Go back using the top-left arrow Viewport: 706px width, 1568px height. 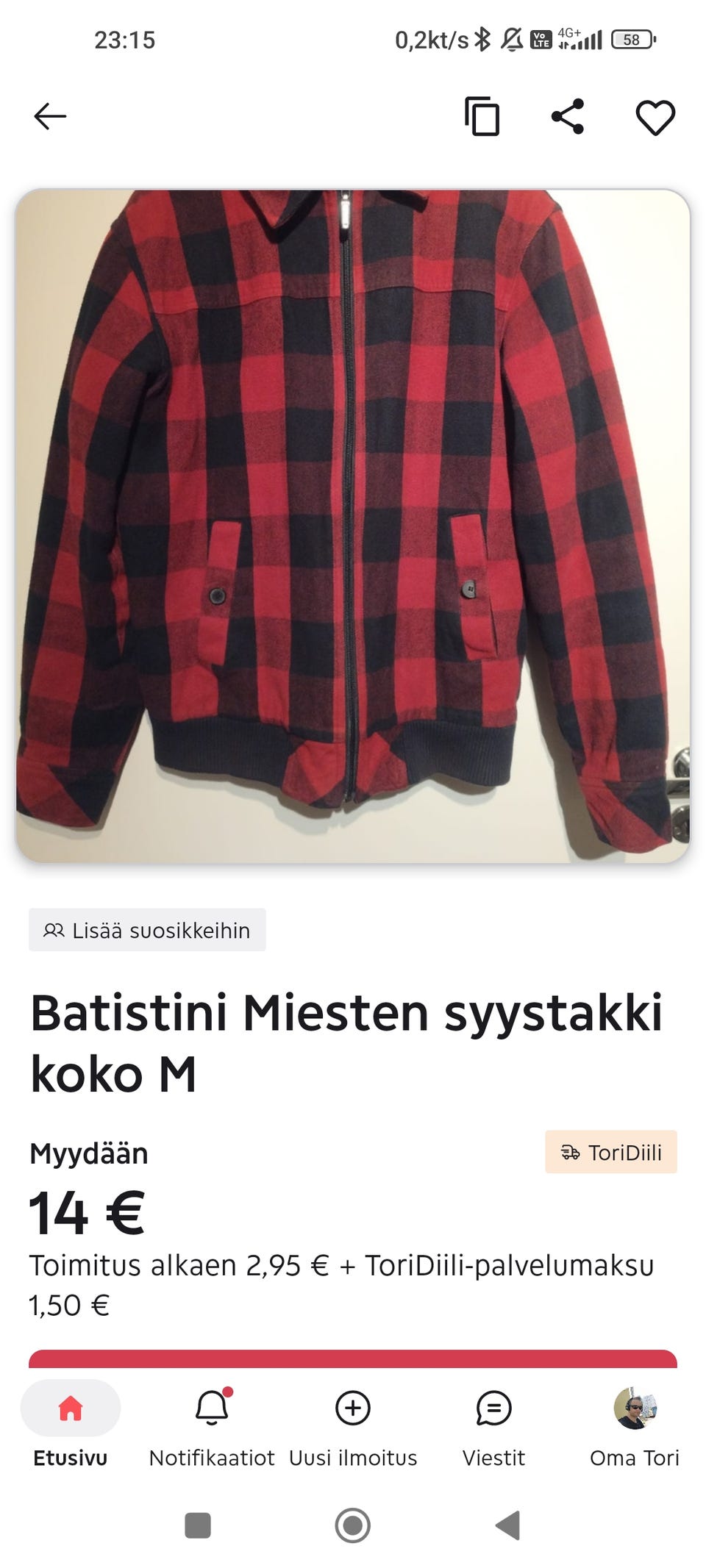(50, 116)
